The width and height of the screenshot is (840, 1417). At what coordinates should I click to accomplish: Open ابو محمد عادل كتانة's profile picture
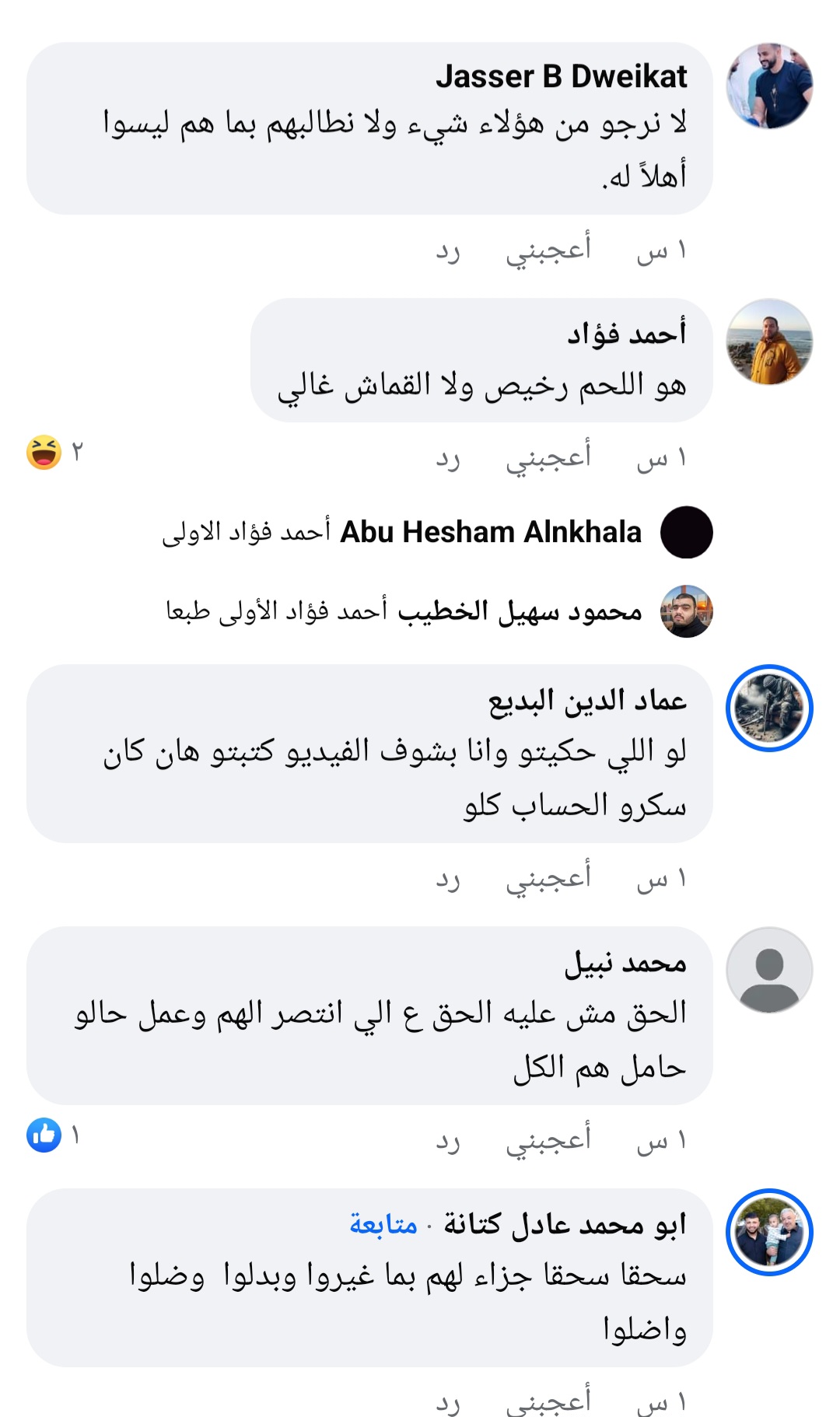769,1233
